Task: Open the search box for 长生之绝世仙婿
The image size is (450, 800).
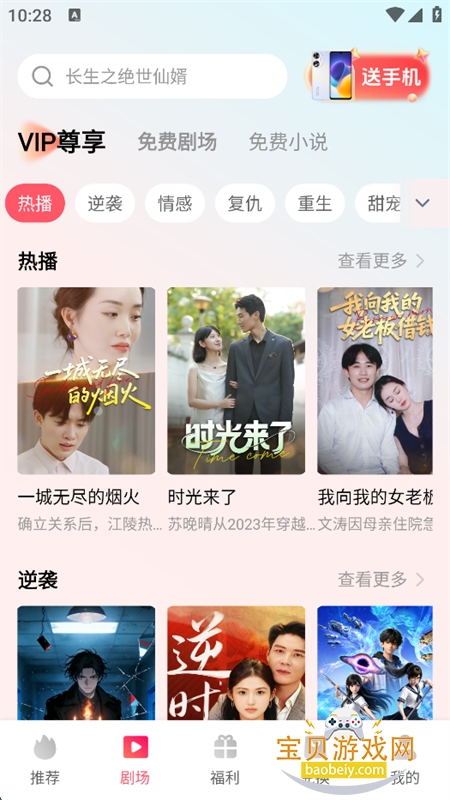Action: 152,77
